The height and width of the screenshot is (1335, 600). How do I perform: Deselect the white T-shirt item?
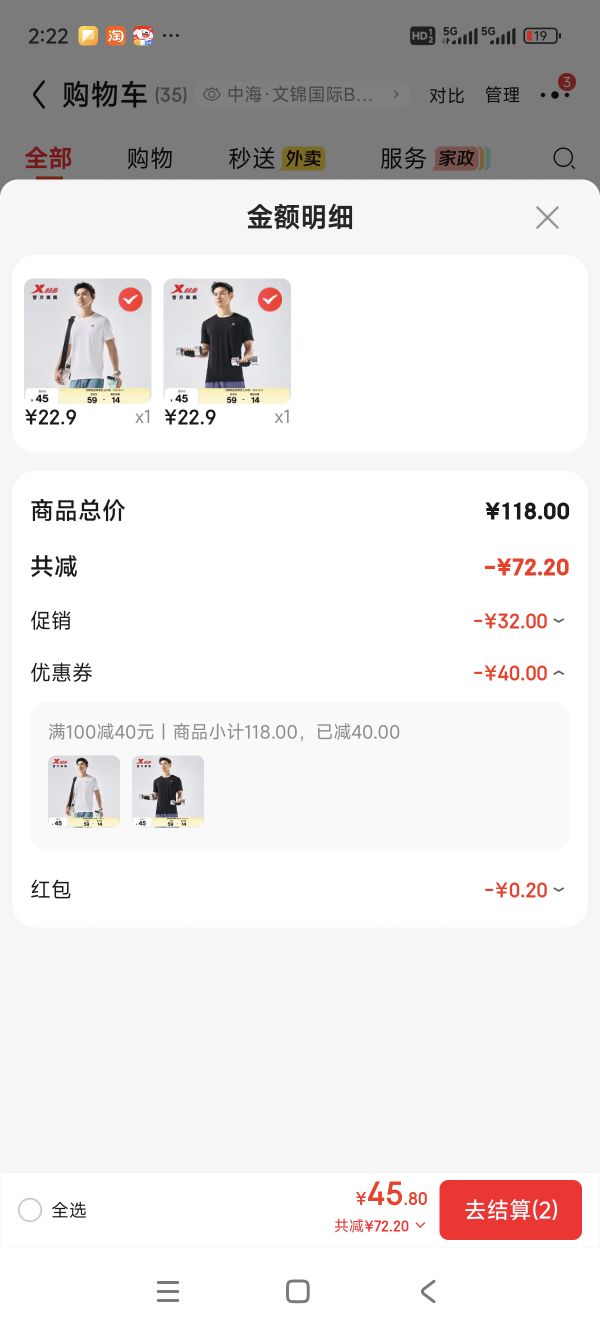coord(130,299)
